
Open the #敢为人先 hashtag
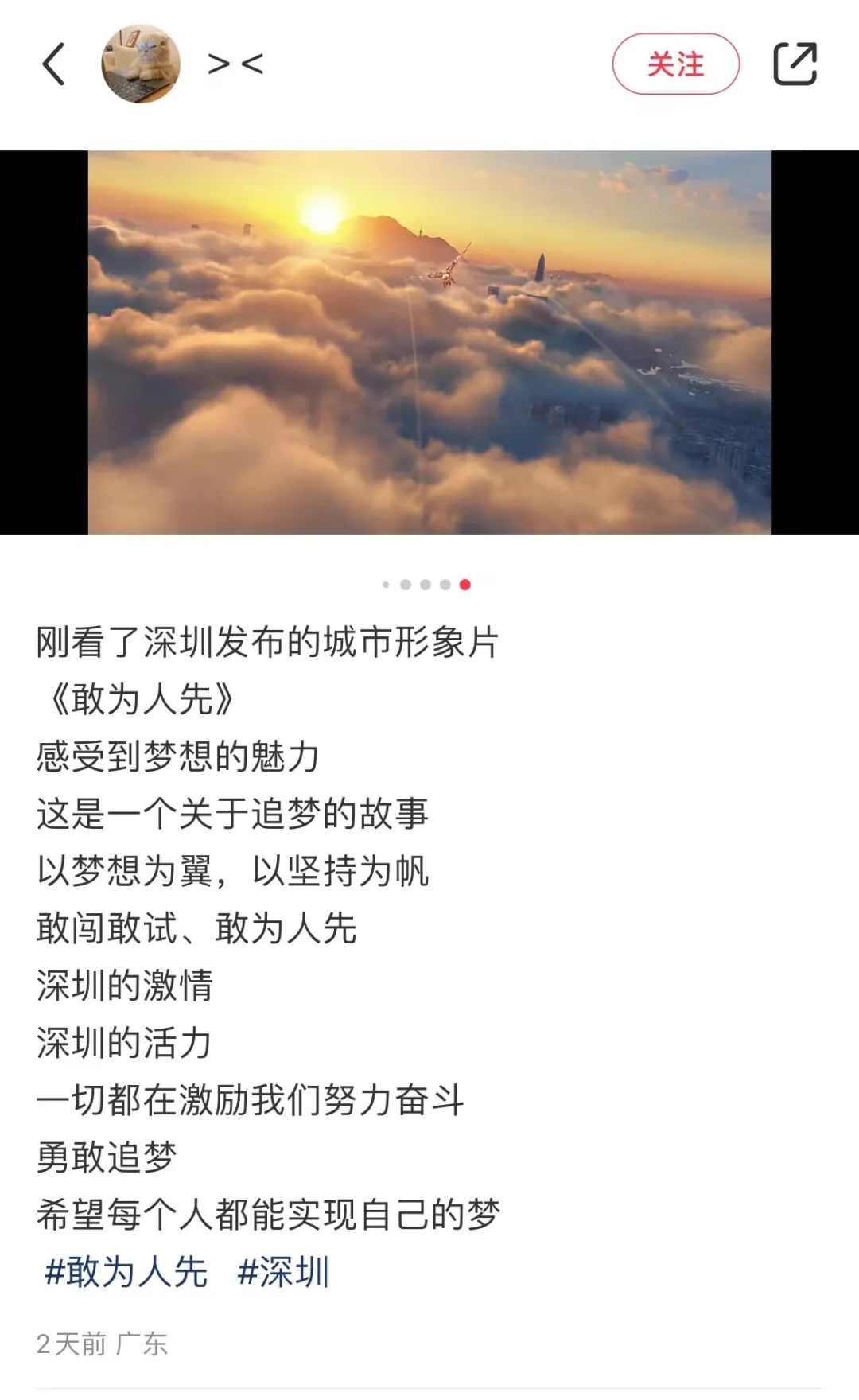[126, 1272]
